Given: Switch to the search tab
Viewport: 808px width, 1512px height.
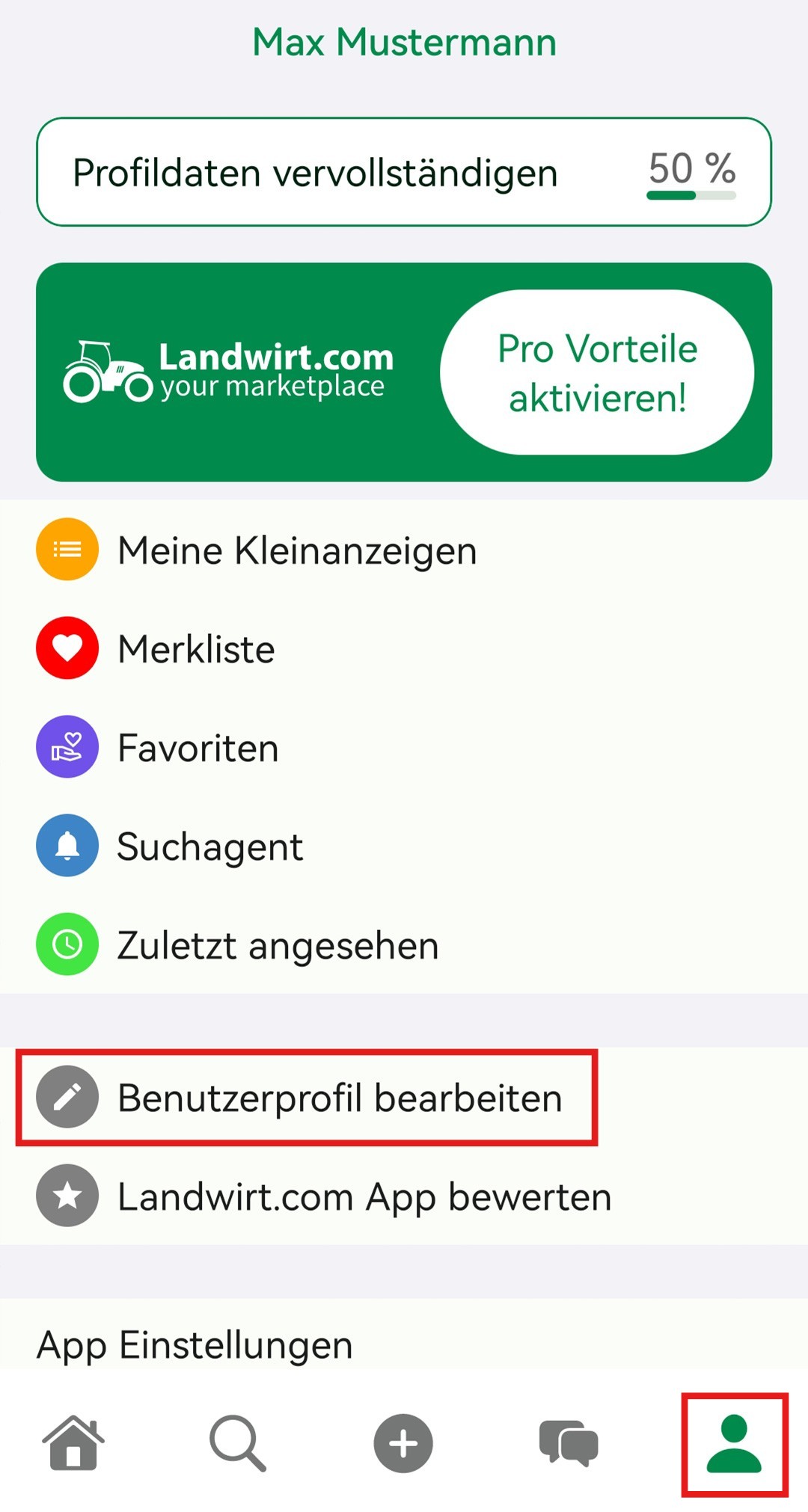Looking at the screenshot, I should [238, 1443].
